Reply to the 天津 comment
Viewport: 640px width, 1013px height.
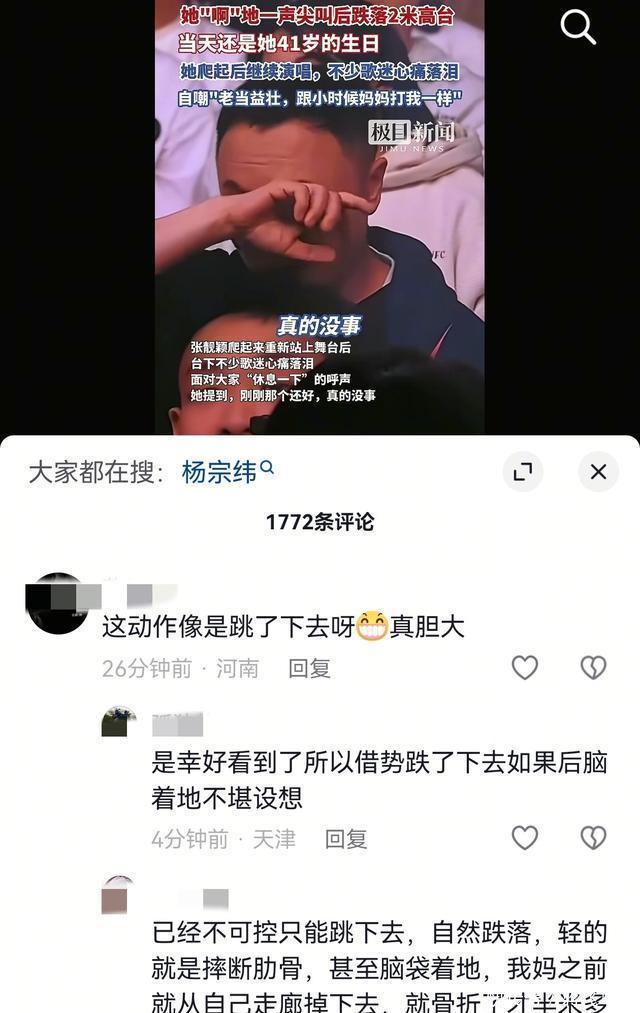(346, 839)
